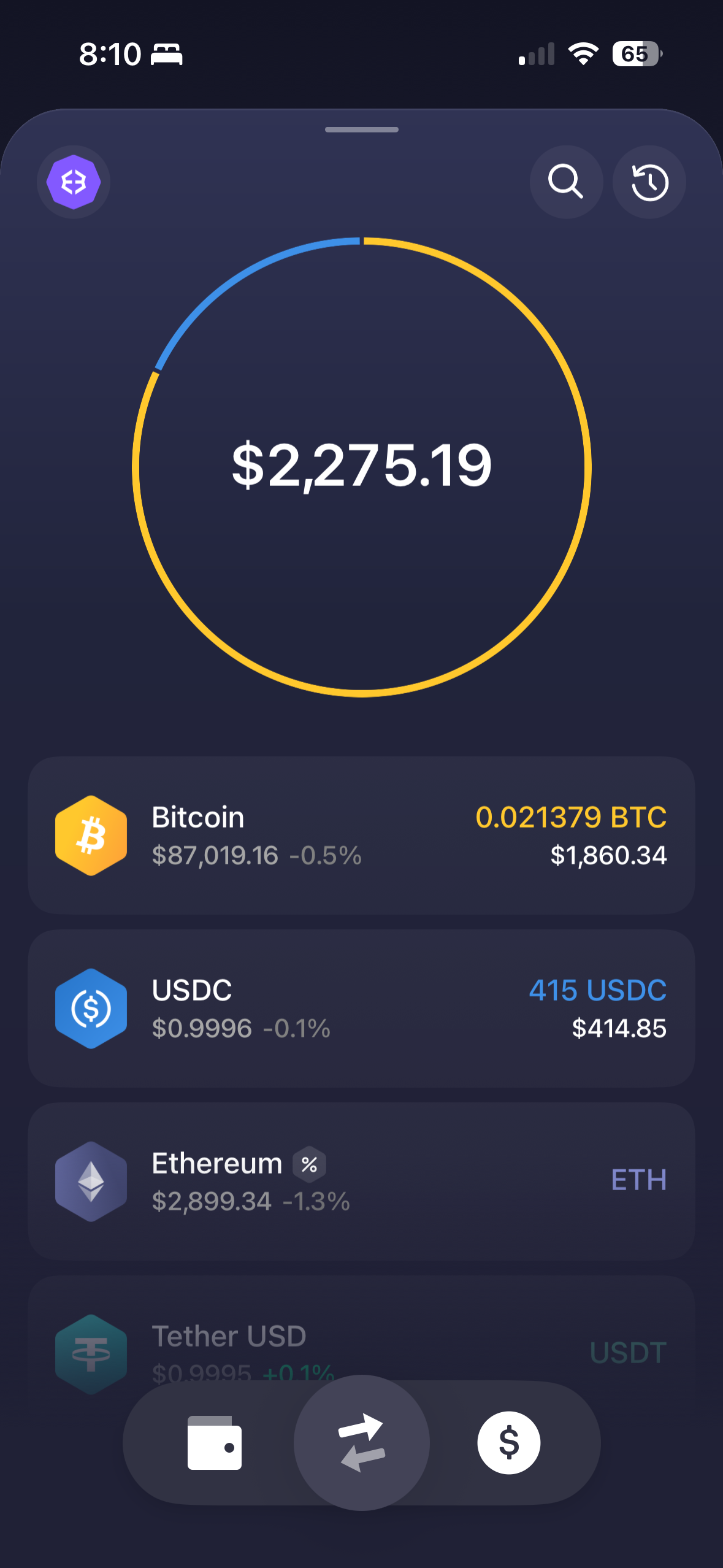Open the Exodus profile menu icon
This screenshot has height=1568, width=723.
[74, 182]
